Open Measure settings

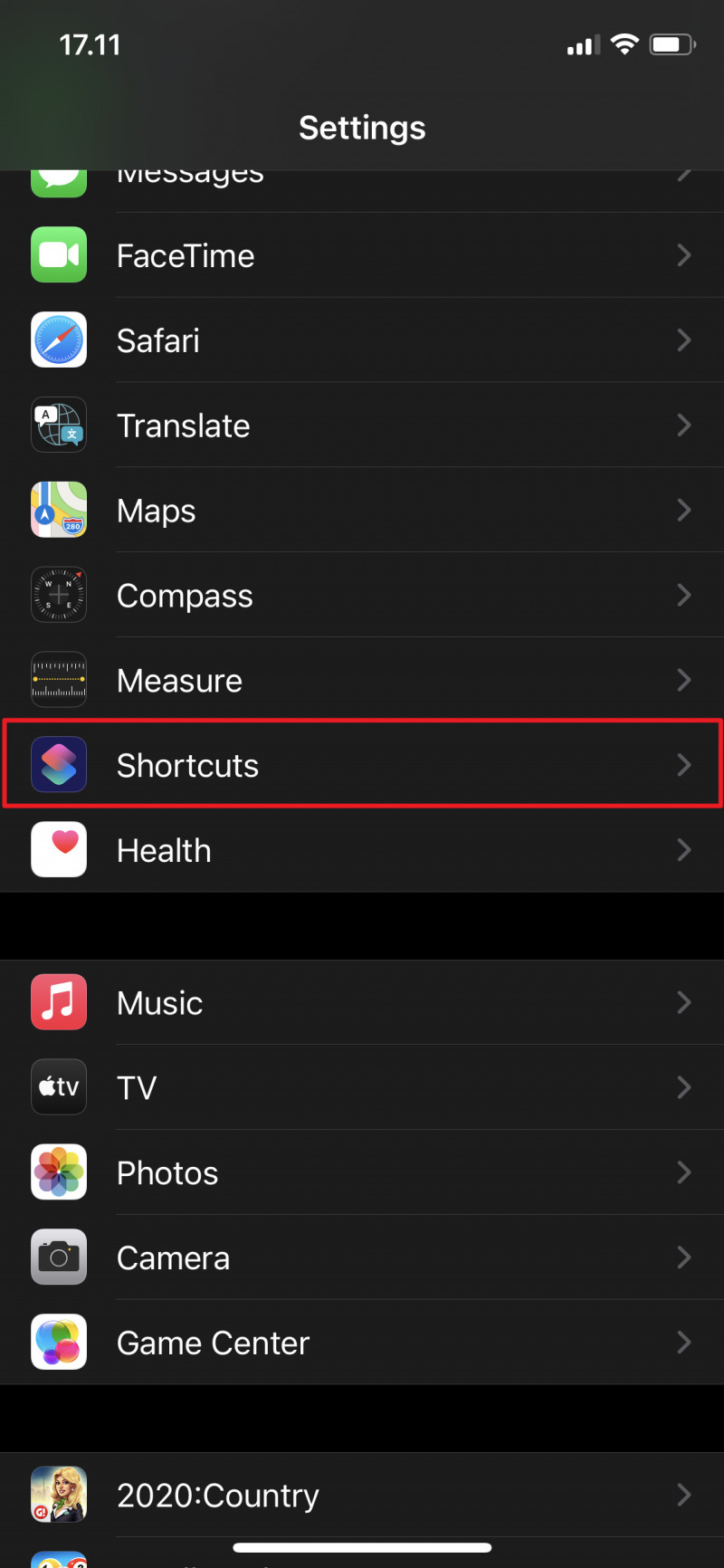coord(362,681)
